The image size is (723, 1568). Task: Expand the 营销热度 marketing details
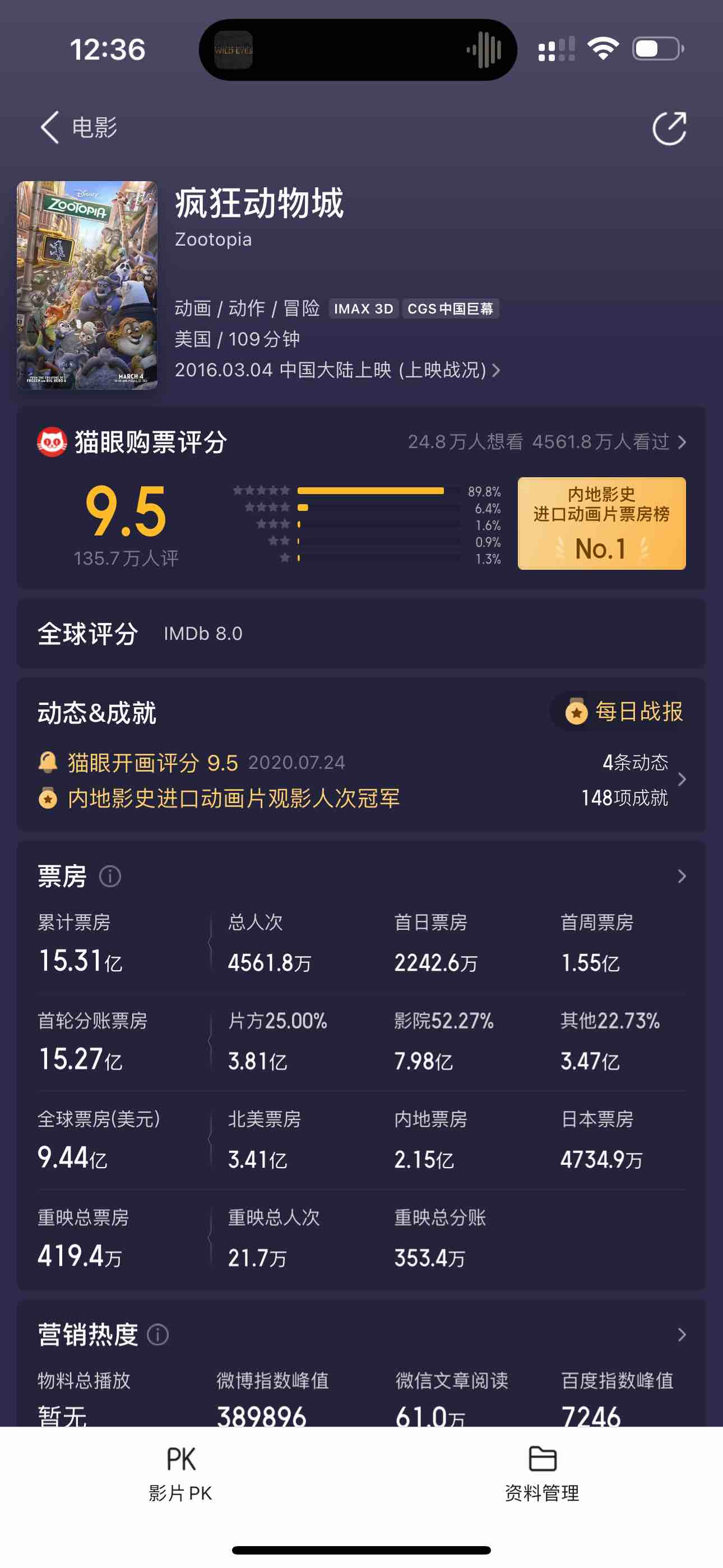pyautogui.click(x=681, y=1335)
